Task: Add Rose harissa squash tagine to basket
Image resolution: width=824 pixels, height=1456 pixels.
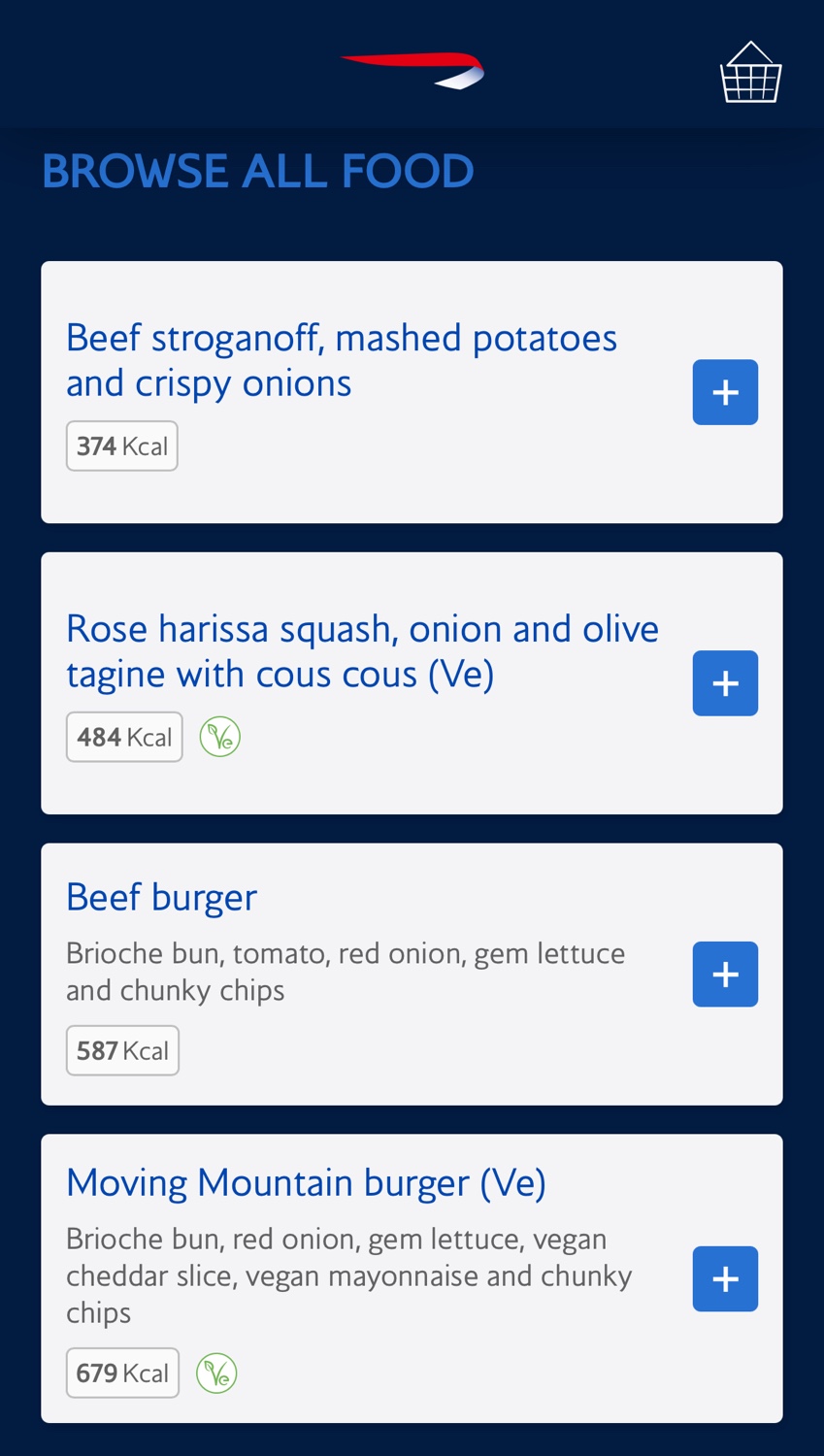Action: pos(725,683)
